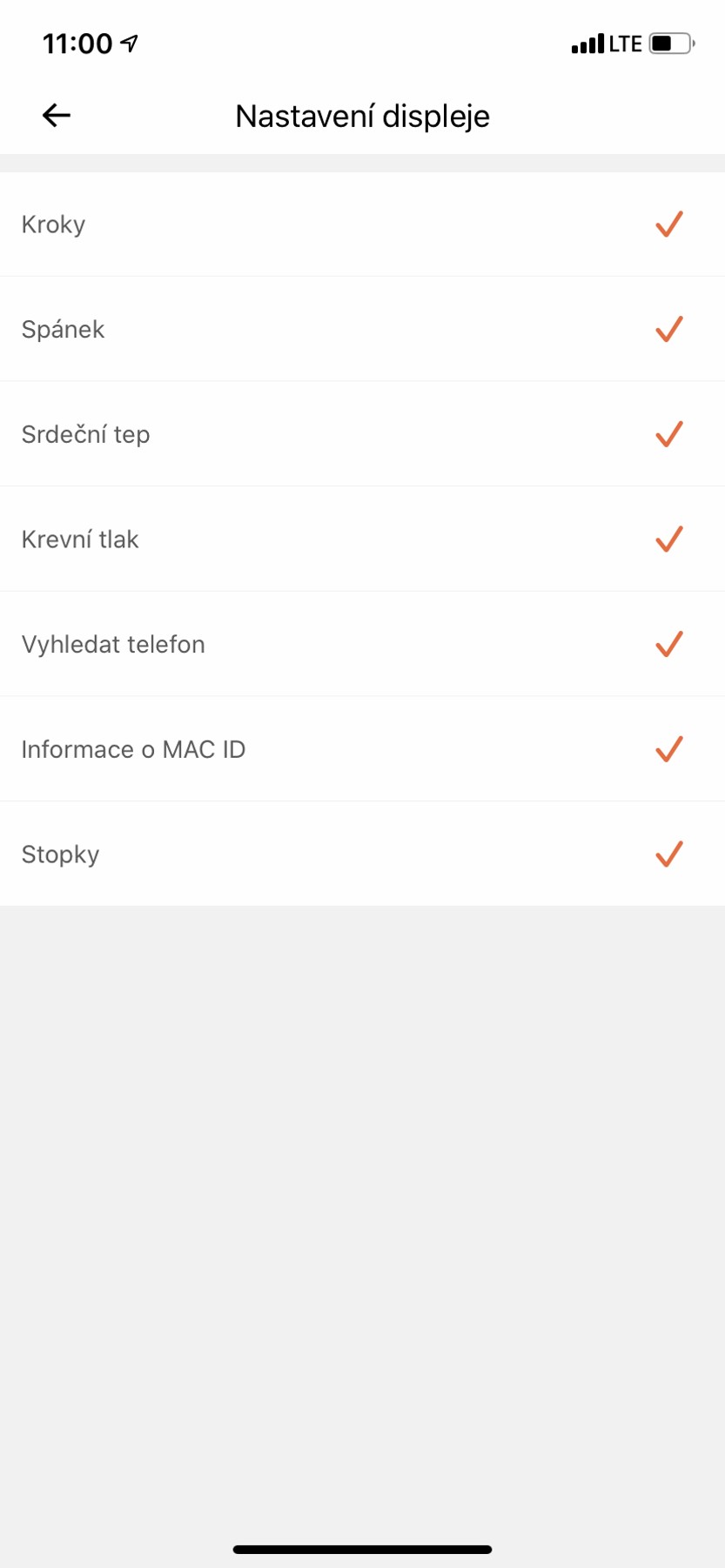Image resolution: width=725 pixels, height=1568 pixels.
Task: Uncheck the Kroky display option
Action: pos(668,224)
